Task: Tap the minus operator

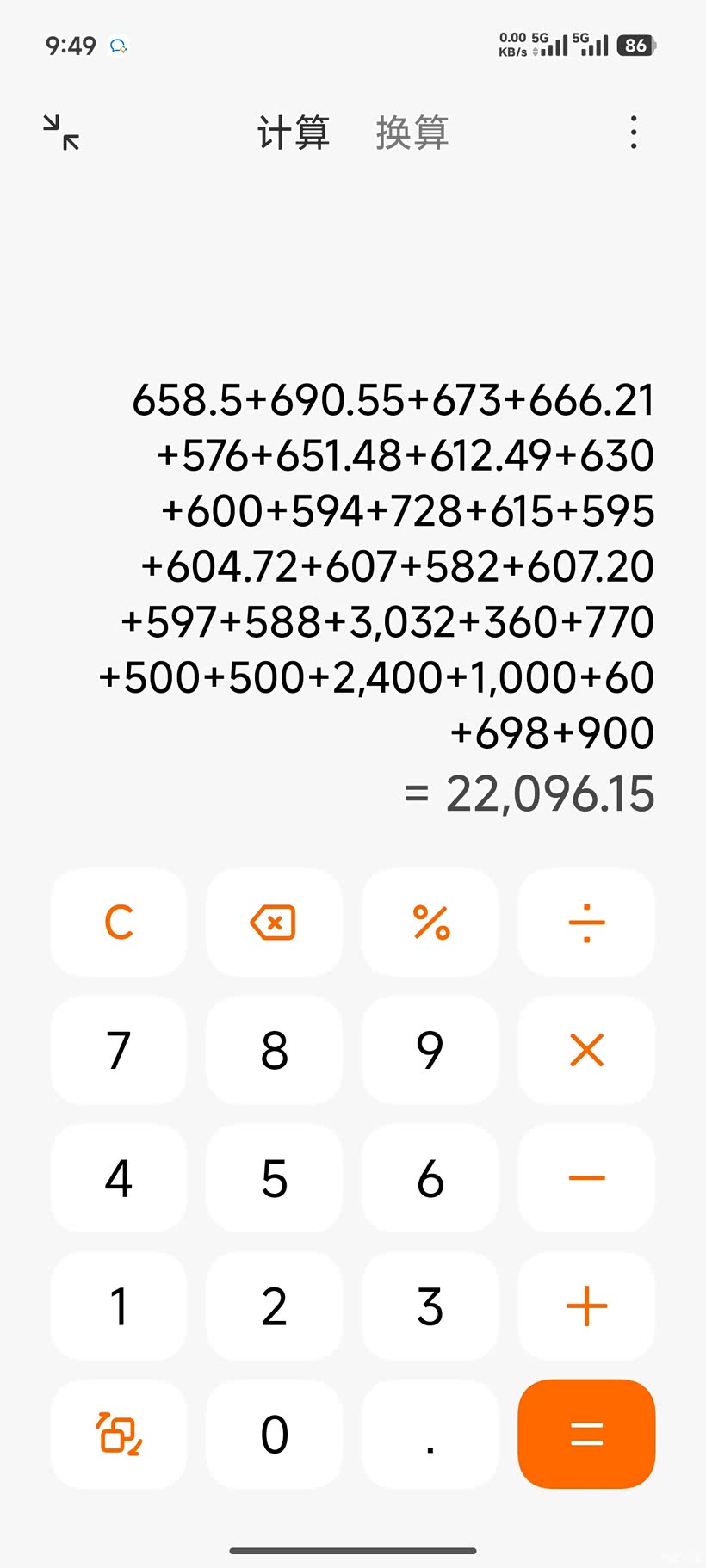Action: click(586, 1177)
